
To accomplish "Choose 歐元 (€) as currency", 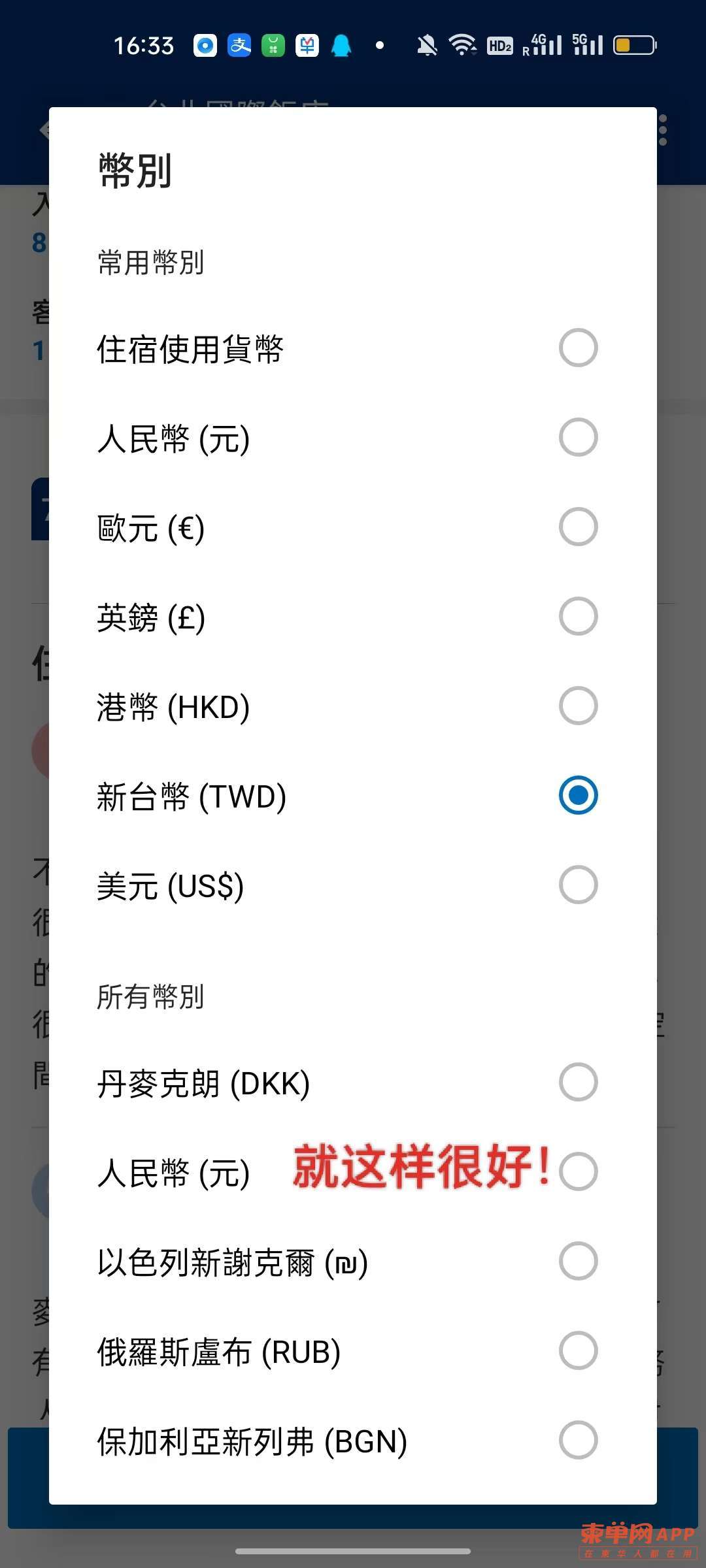I will tap(353, 527).
